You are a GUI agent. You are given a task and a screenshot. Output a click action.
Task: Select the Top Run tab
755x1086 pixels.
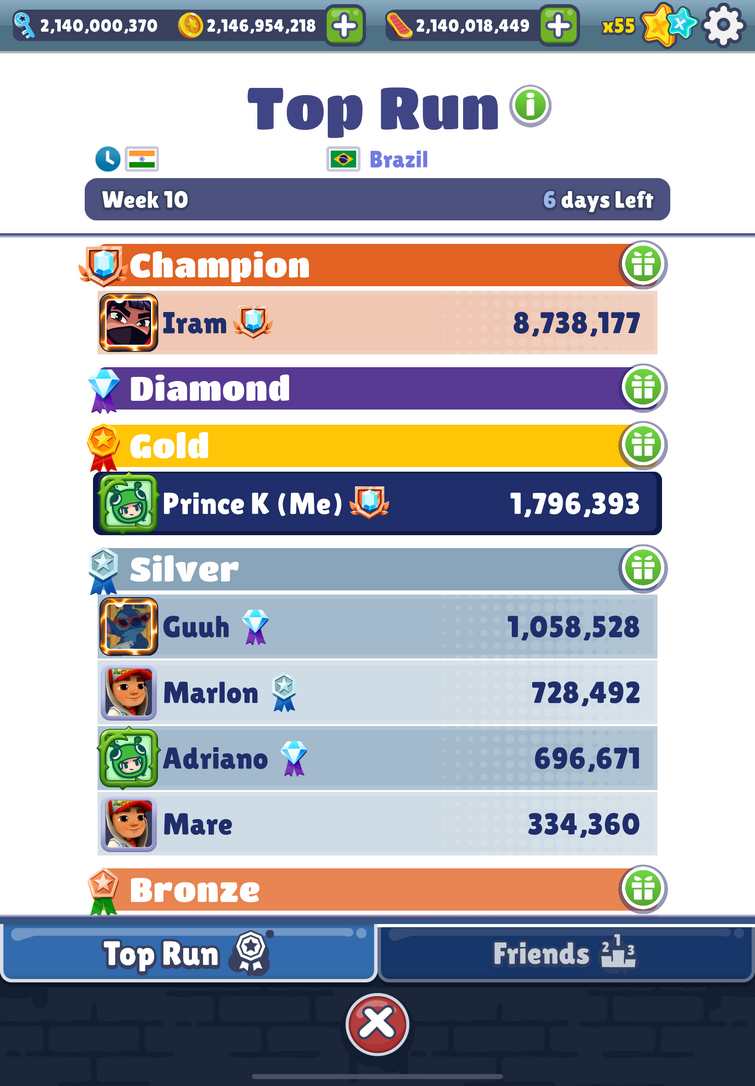pos(187,953)
